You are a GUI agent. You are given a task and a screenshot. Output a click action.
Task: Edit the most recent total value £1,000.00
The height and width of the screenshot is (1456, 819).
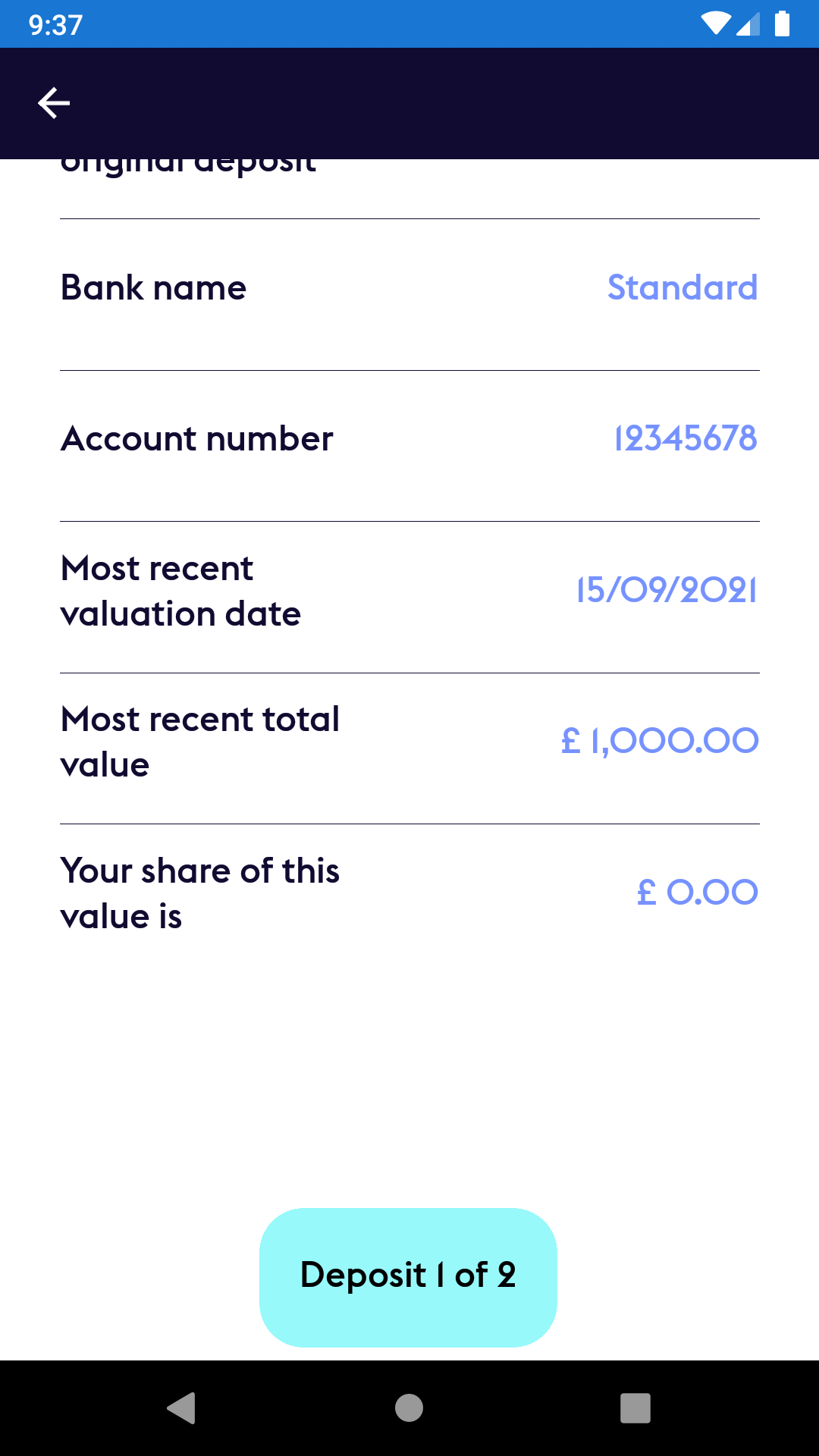(660, 741)
